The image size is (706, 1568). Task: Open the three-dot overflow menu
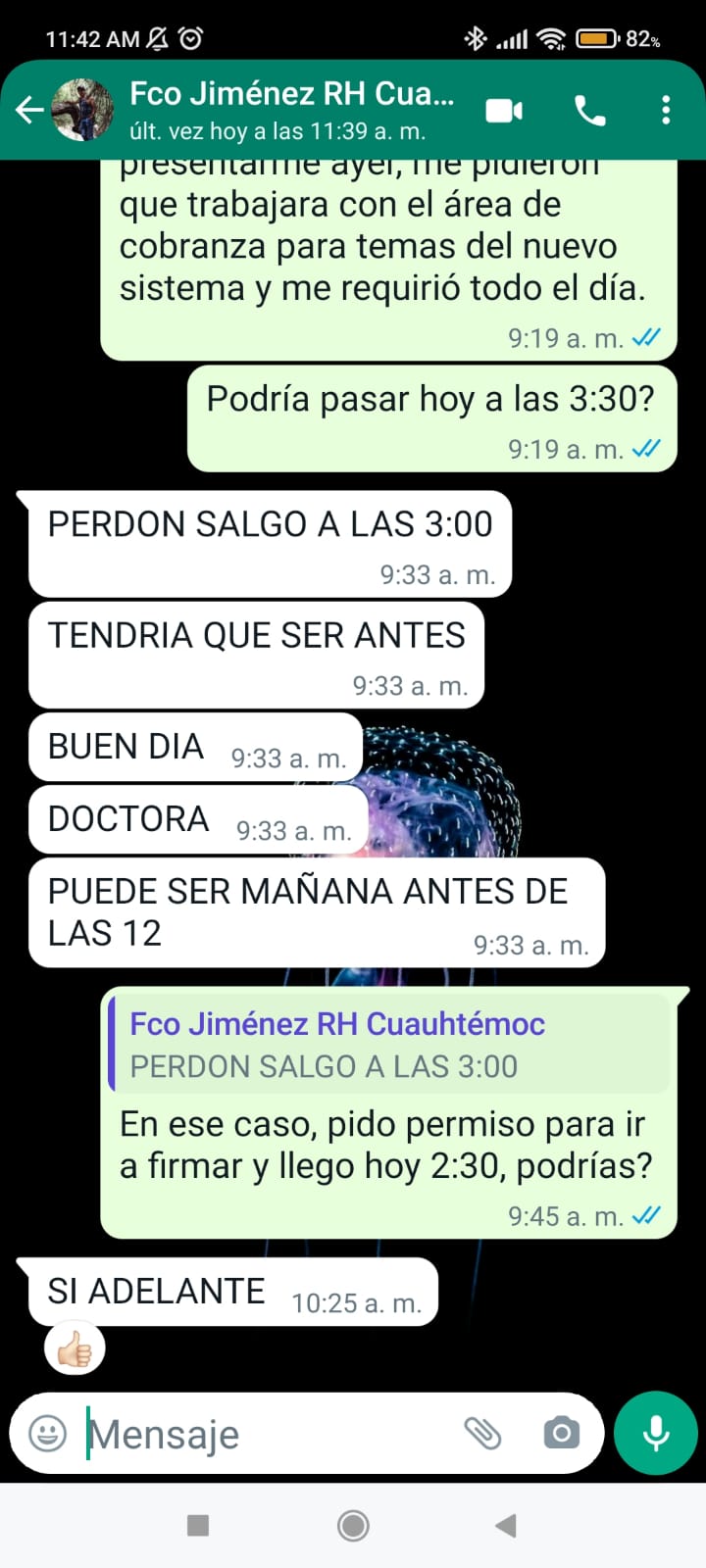click(x=666, y=110)
